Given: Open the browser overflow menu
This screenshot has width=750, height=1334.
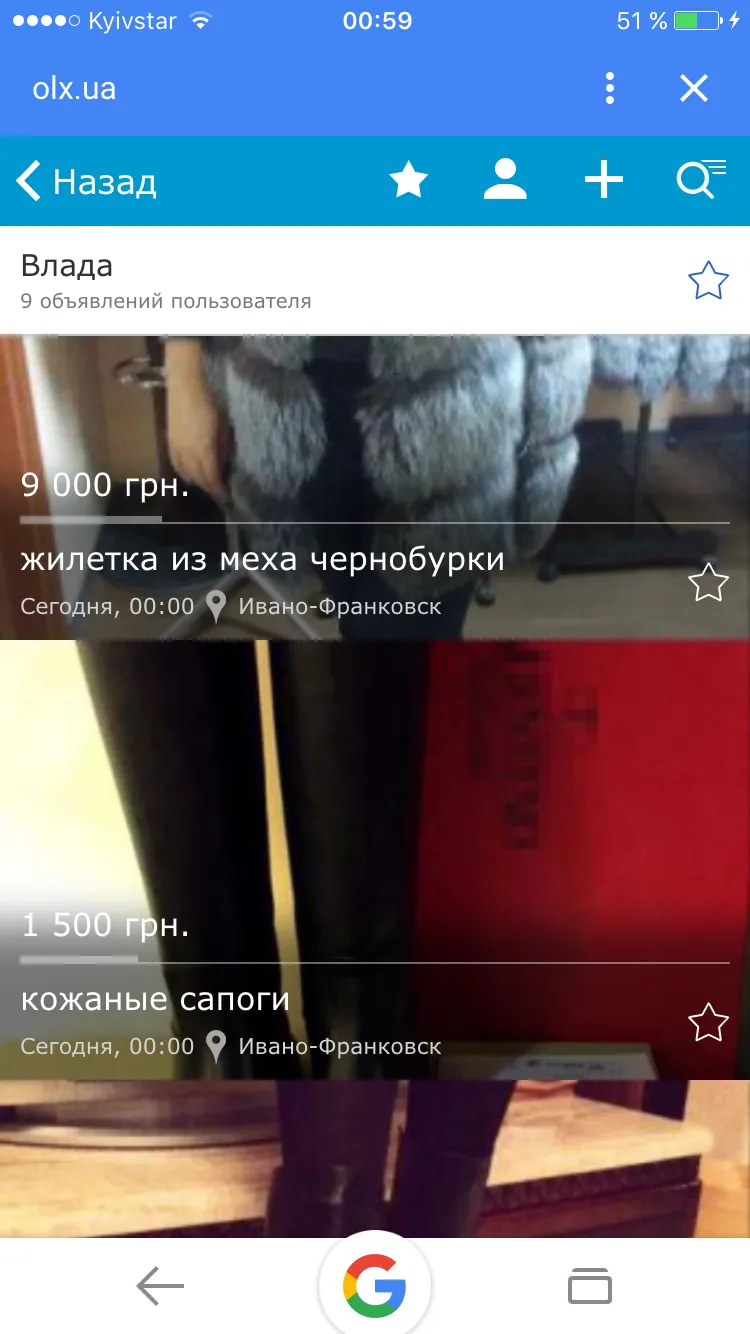Looking at the screenshot, I should pos(610,88).
